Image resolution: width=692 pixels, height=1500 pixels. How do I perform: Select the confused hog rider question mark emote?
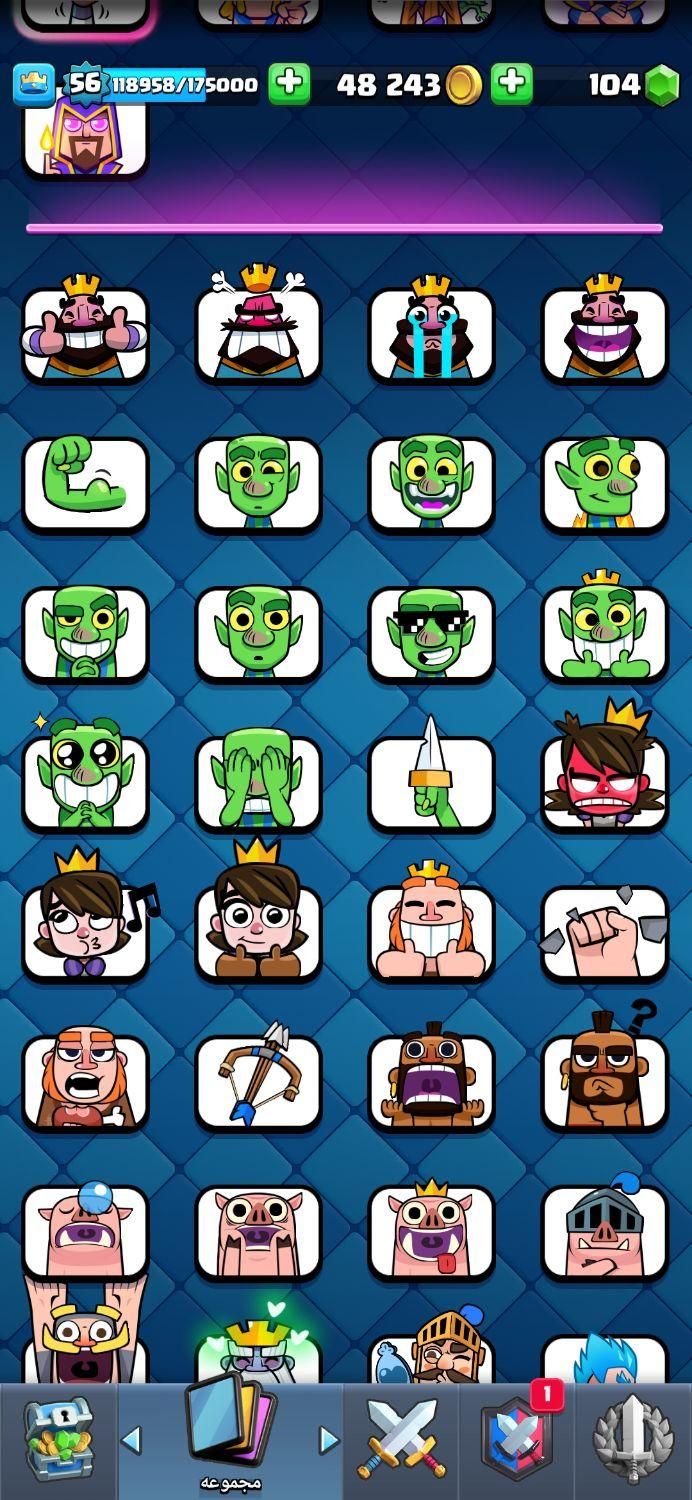coord(604,1081)
